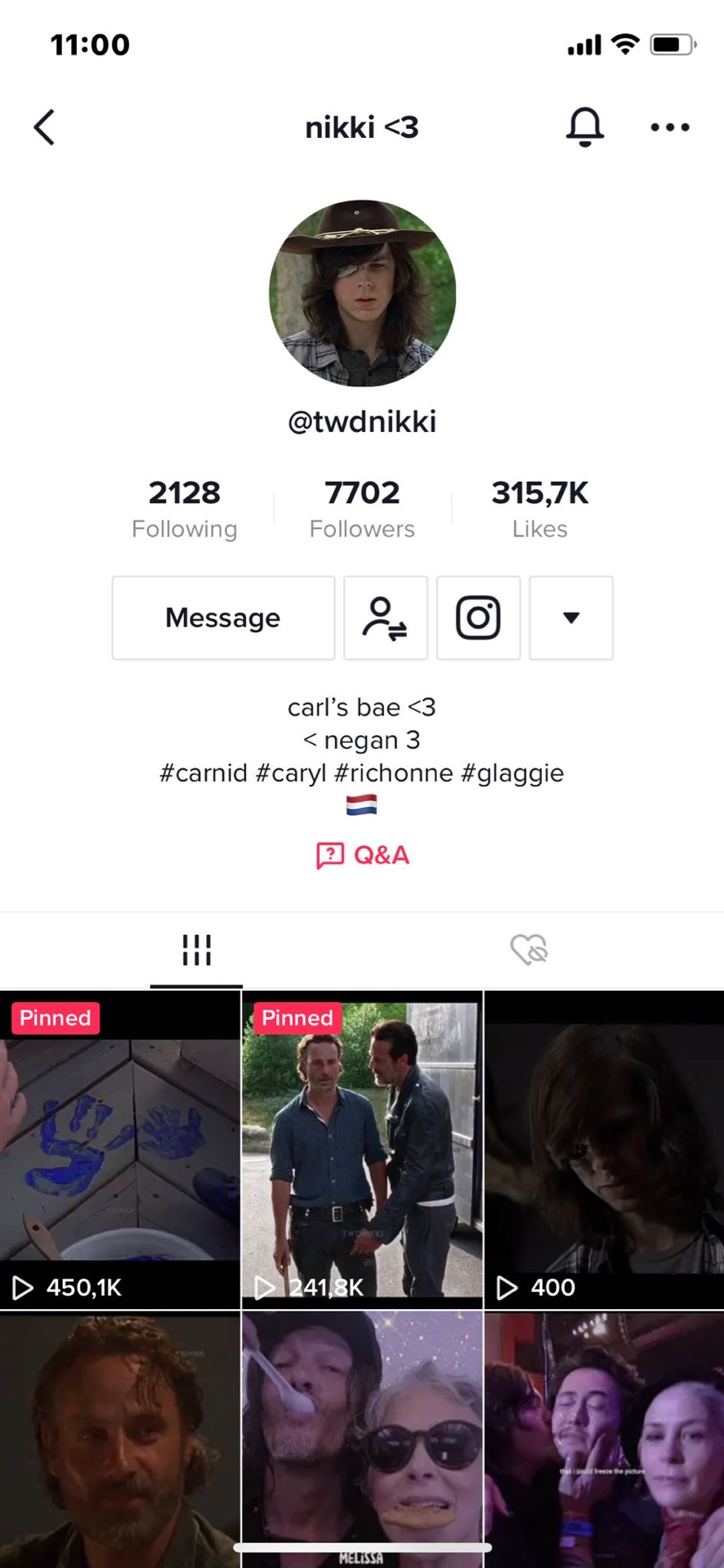This screenshot has width=724, height=1568.
Task: Open the notifications bell
Action: pos(585,127)
